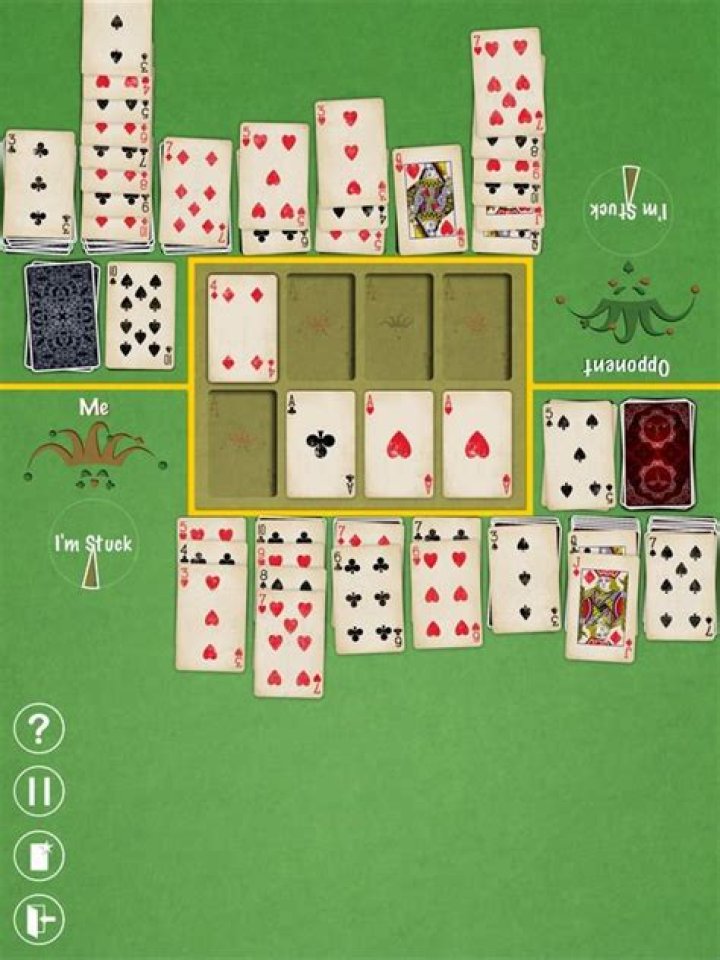Viewport: 720px width, 960px height.
Task: Open the help question mark
Action: pos(39,731)
